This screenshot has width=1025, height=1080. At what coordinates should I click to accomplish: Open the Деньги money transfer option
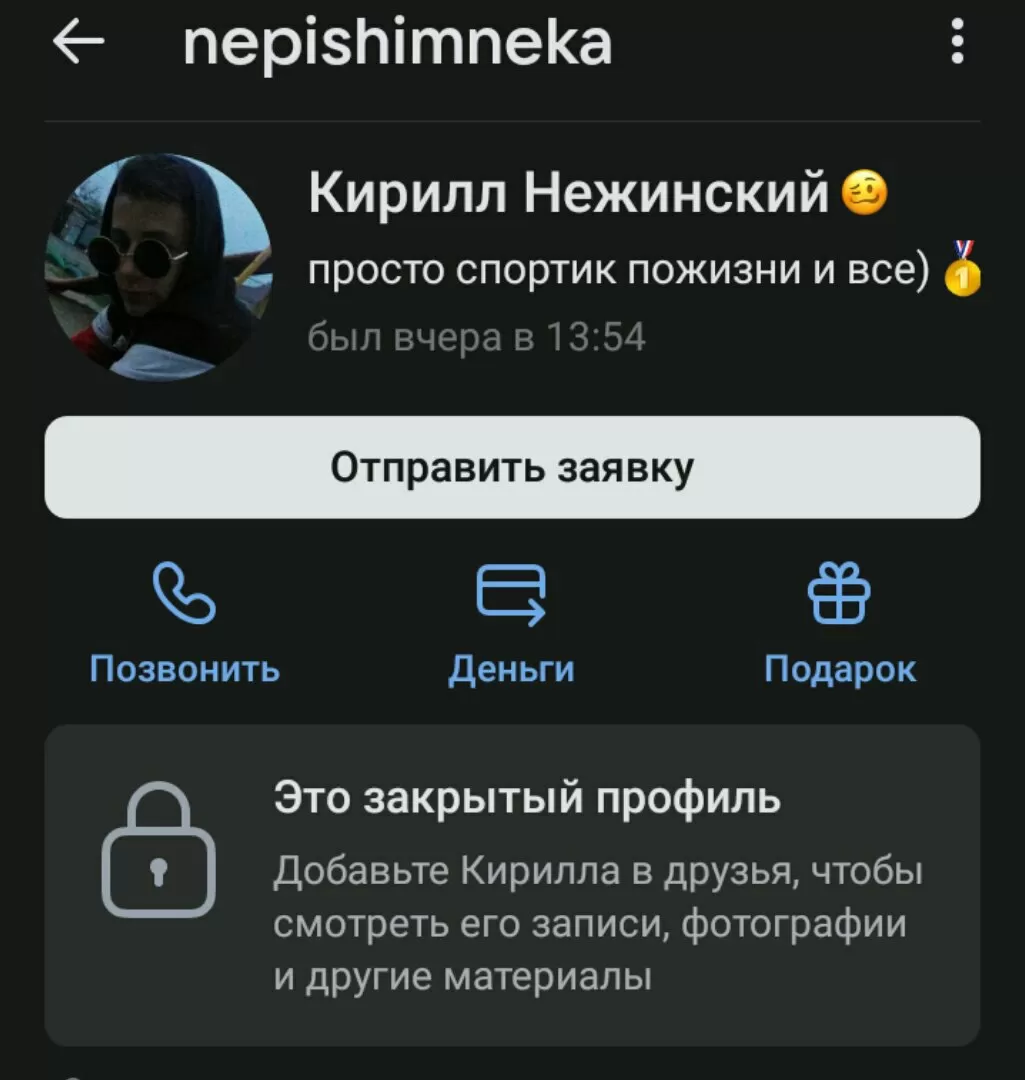(511, 623)
